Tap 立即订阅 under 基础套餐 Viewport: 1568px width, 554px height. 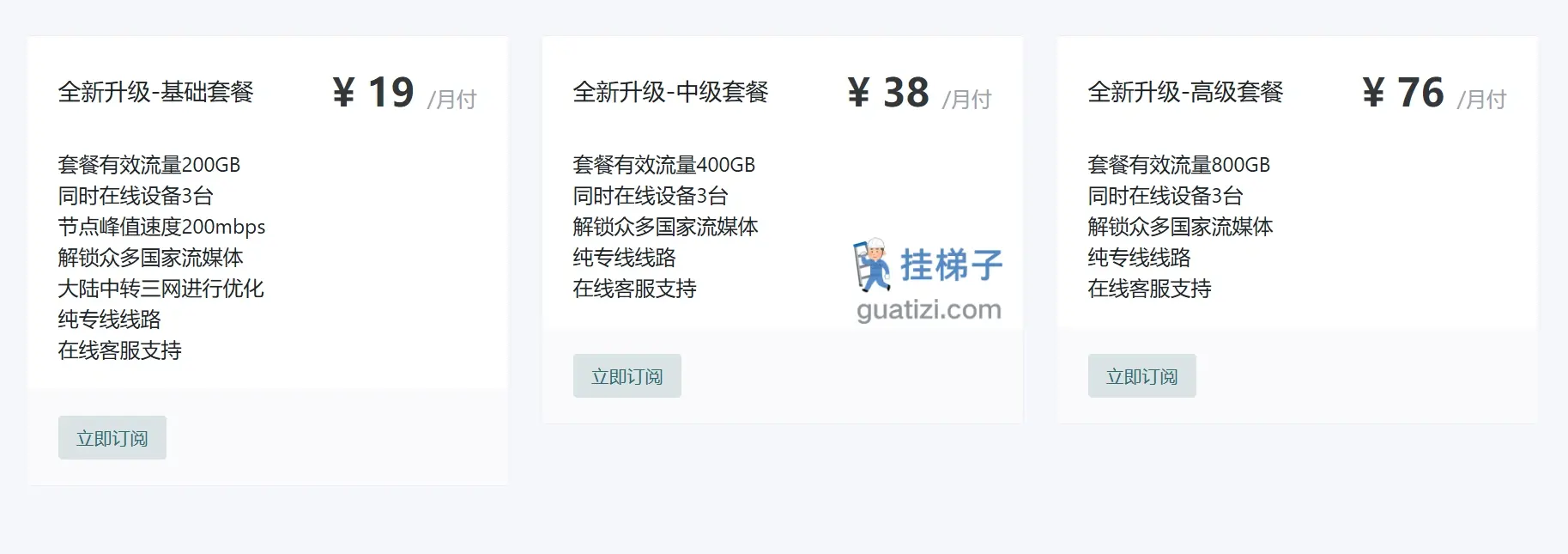coord(112,438)
